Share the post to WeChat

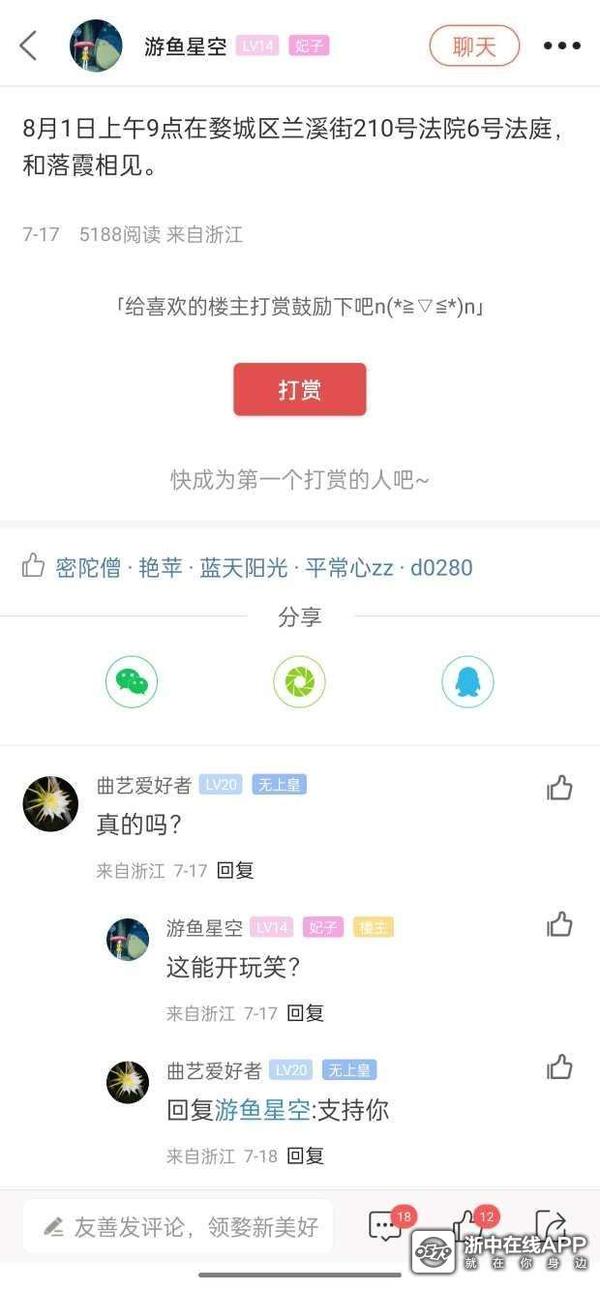132,682
